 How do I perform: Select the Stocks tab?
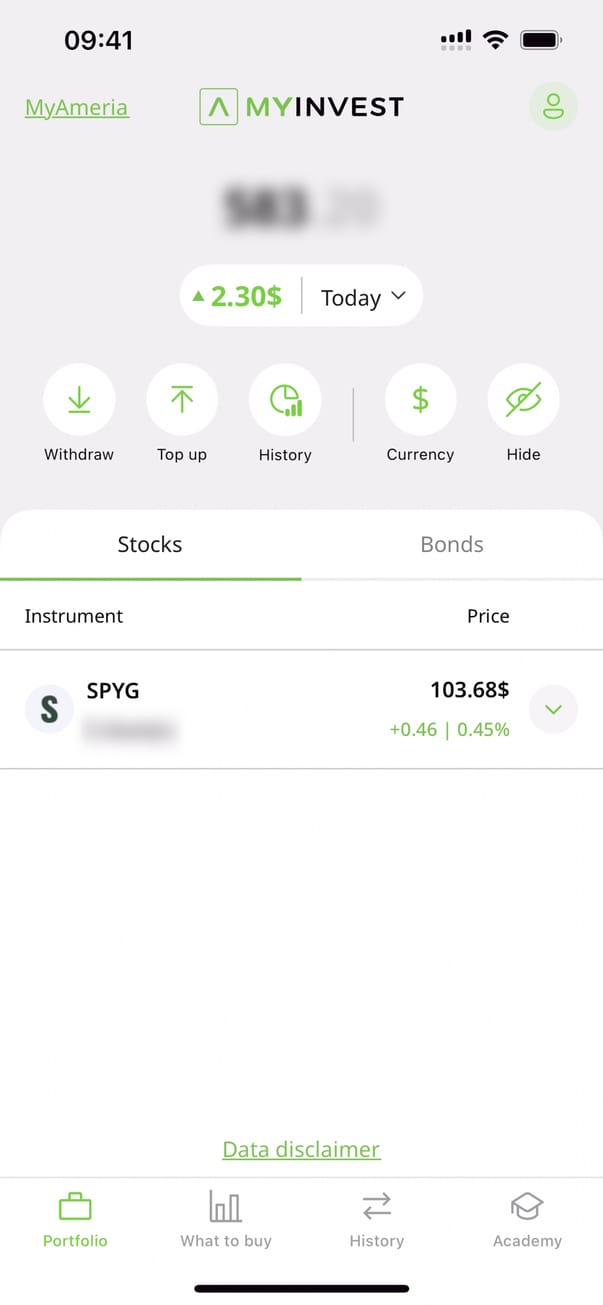150,545
